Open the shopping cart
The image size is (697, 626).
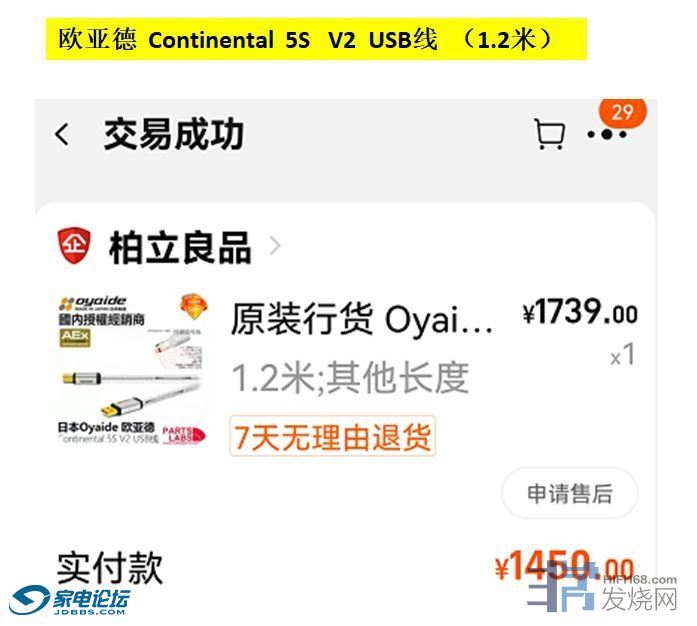click(549, 134)
